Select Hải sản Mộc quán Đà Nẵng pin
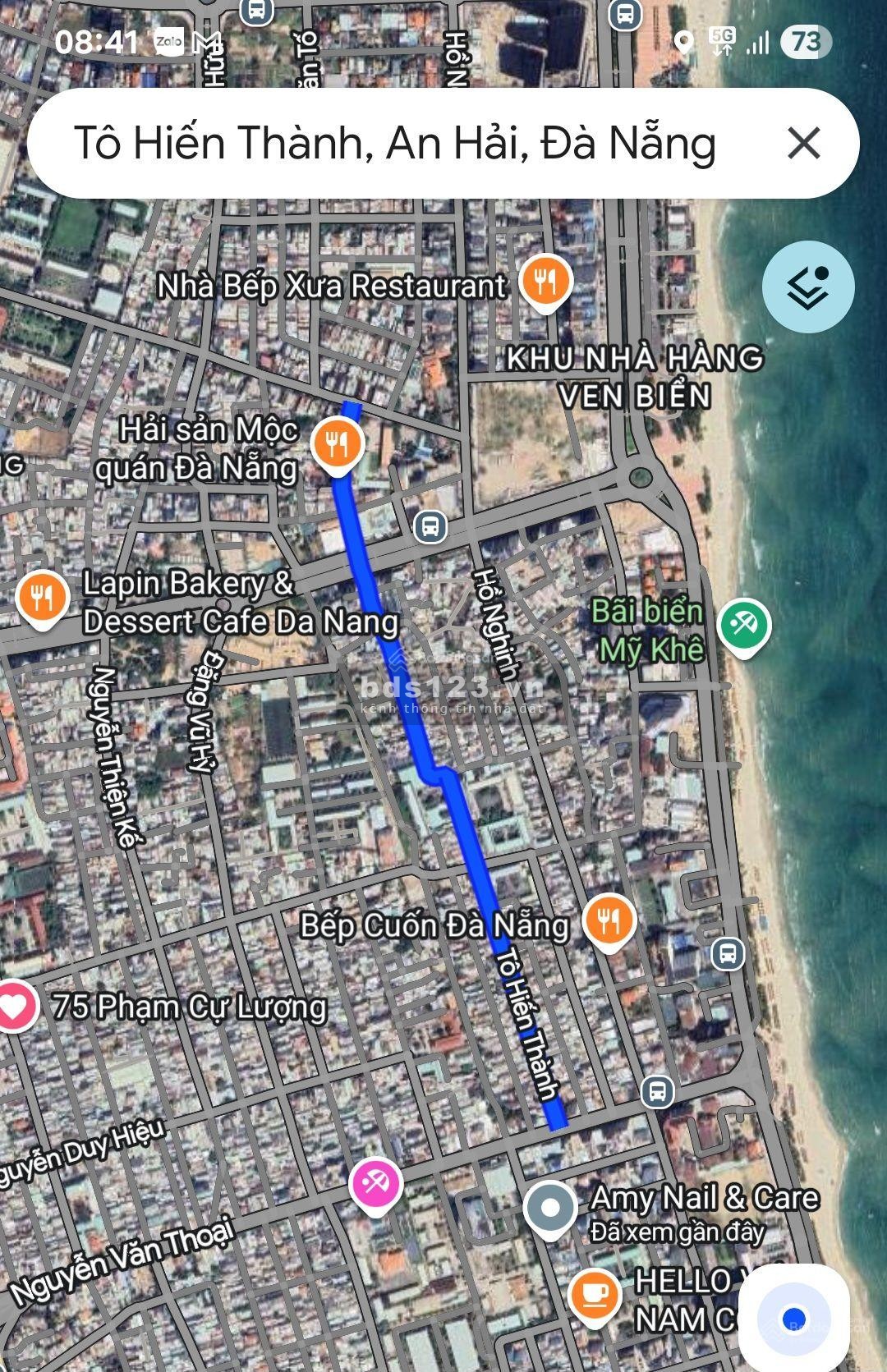This screenshot has height=1372, width=887. [337, 445]
